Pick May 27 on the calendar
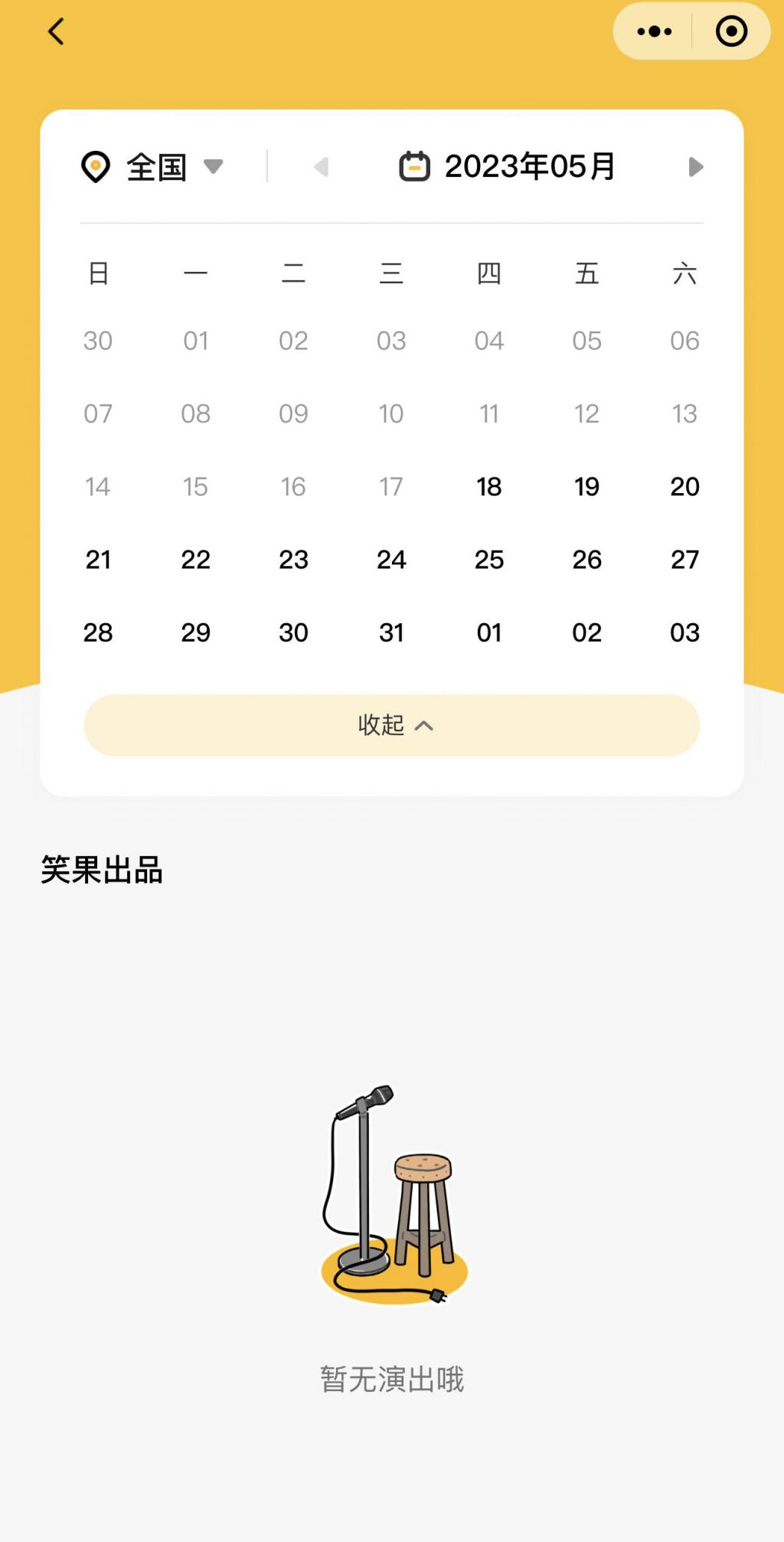784x1542 pixels. [684, 560]
